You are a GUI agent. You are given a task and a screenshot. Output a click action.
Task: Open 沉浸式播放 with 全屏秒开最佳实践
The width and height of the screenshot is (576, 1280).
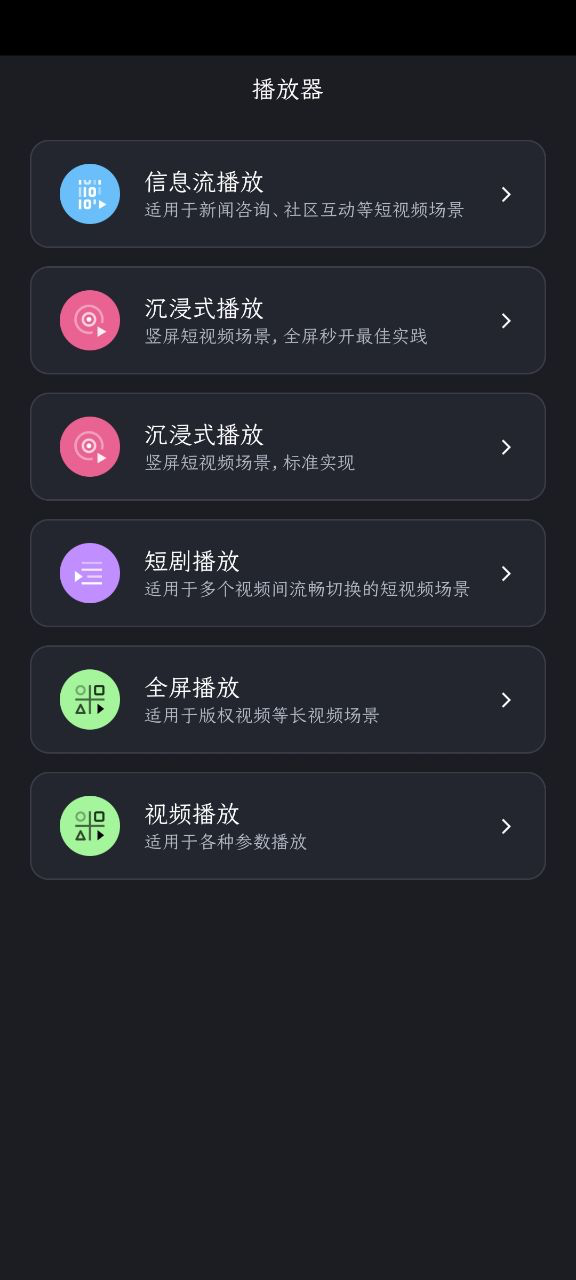pyautogui.click(x=288, y=320)
